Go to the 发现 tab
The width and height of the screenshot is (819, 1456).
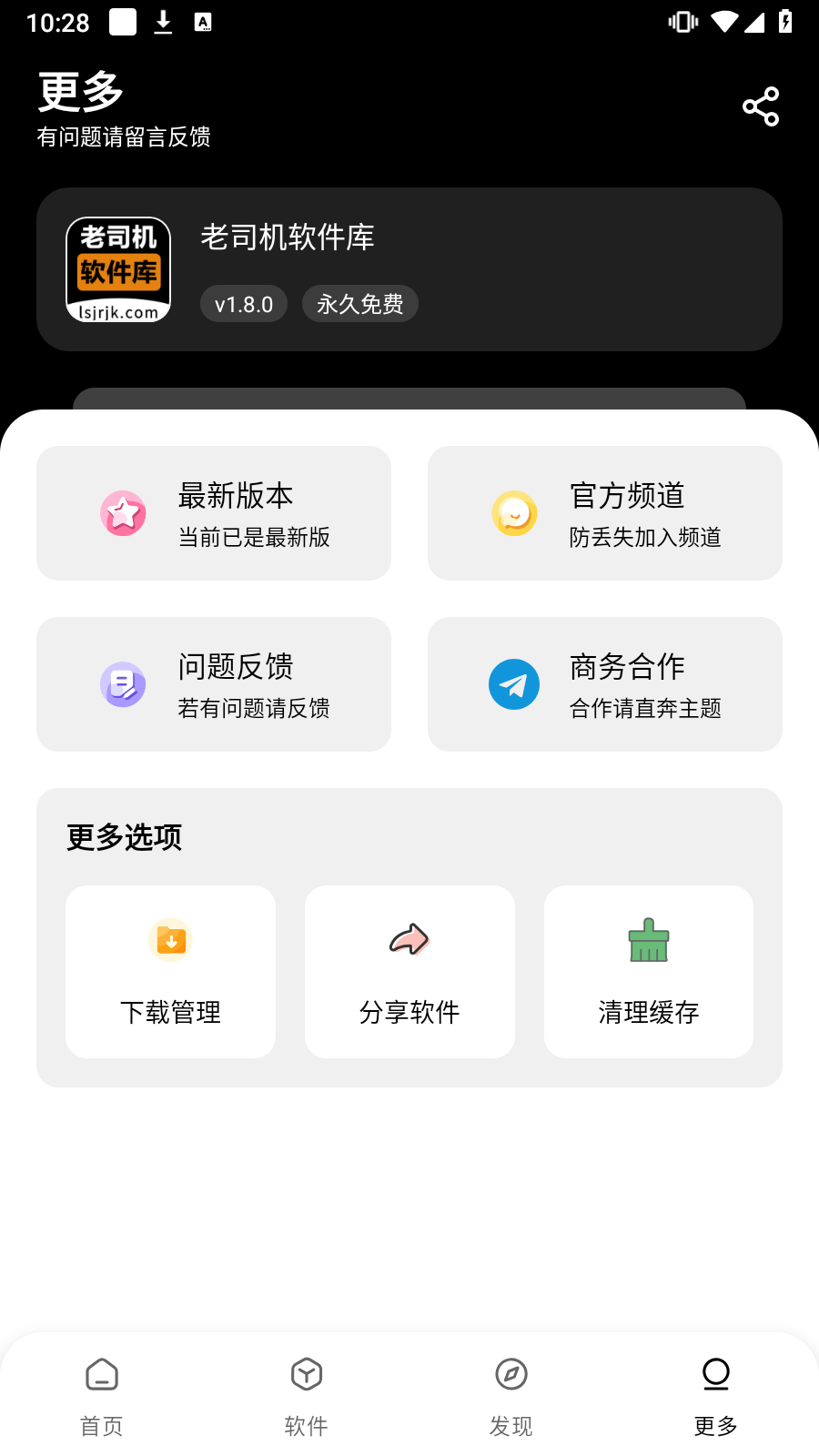click(x=511, y=1397)
